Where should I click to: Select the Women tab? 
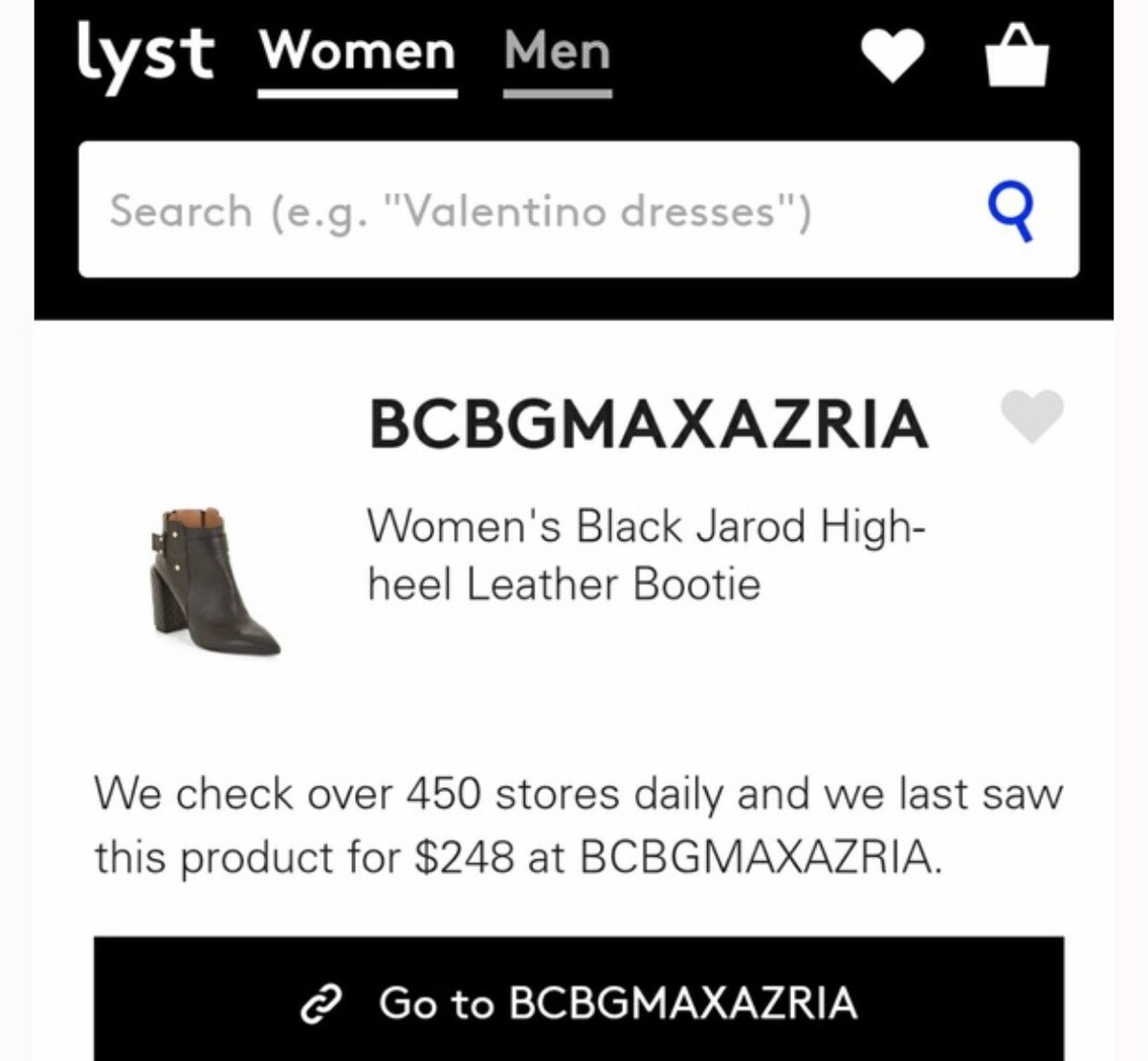point(357,52)
